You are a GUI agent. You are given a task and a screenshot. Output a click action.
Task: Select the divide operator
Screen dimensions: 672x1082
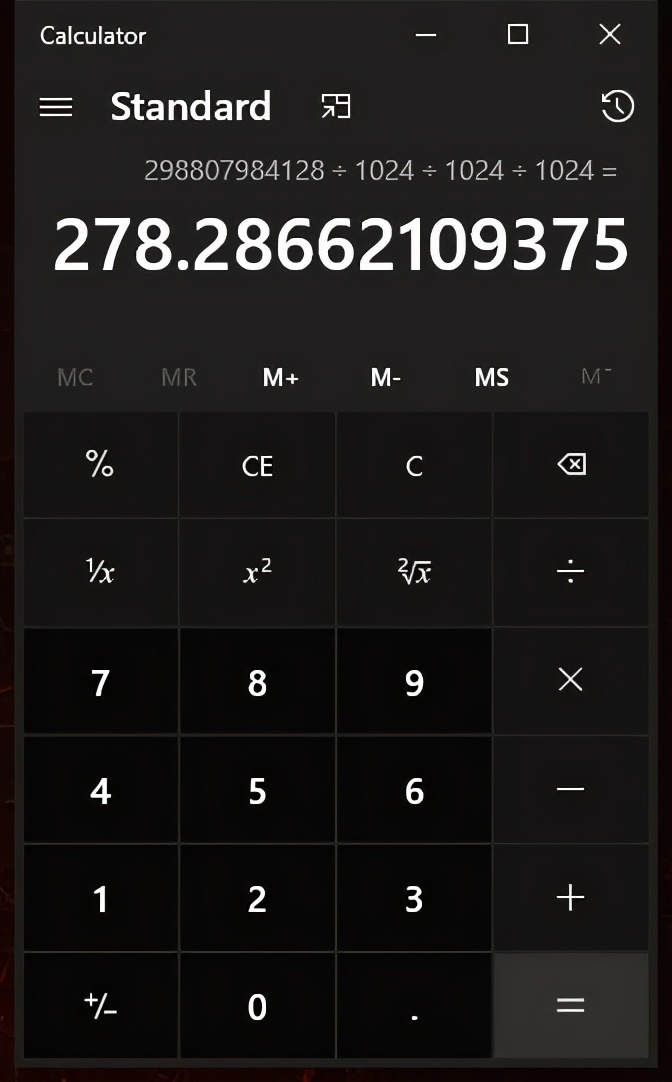click(x=571, y=573)
